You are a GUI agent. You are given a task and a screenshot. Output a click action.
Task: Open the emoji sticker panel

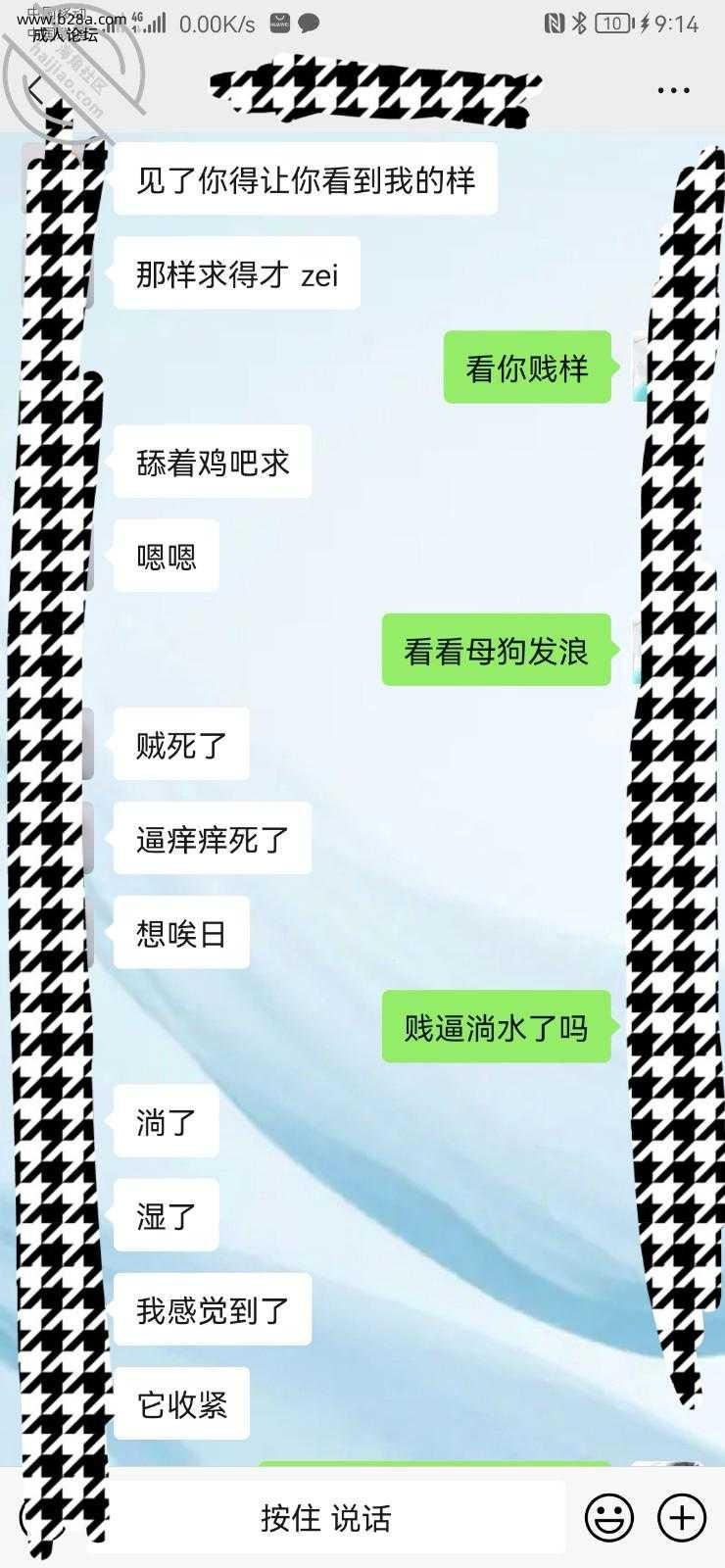pos(608,1518)
